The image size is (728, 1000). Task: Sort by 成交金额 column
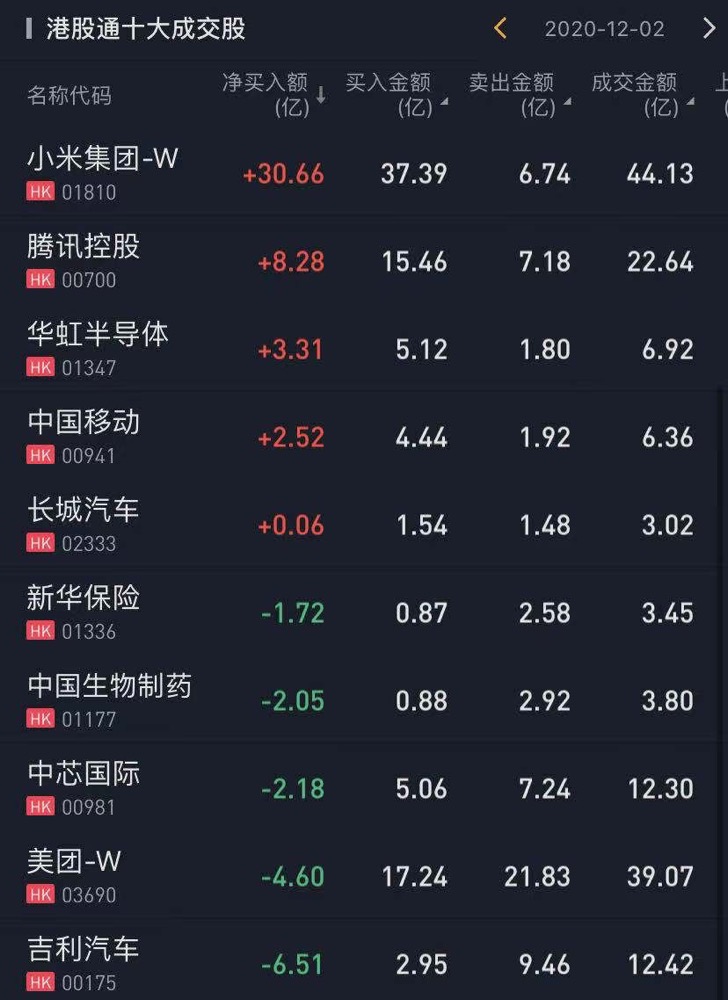coord(641,95)
